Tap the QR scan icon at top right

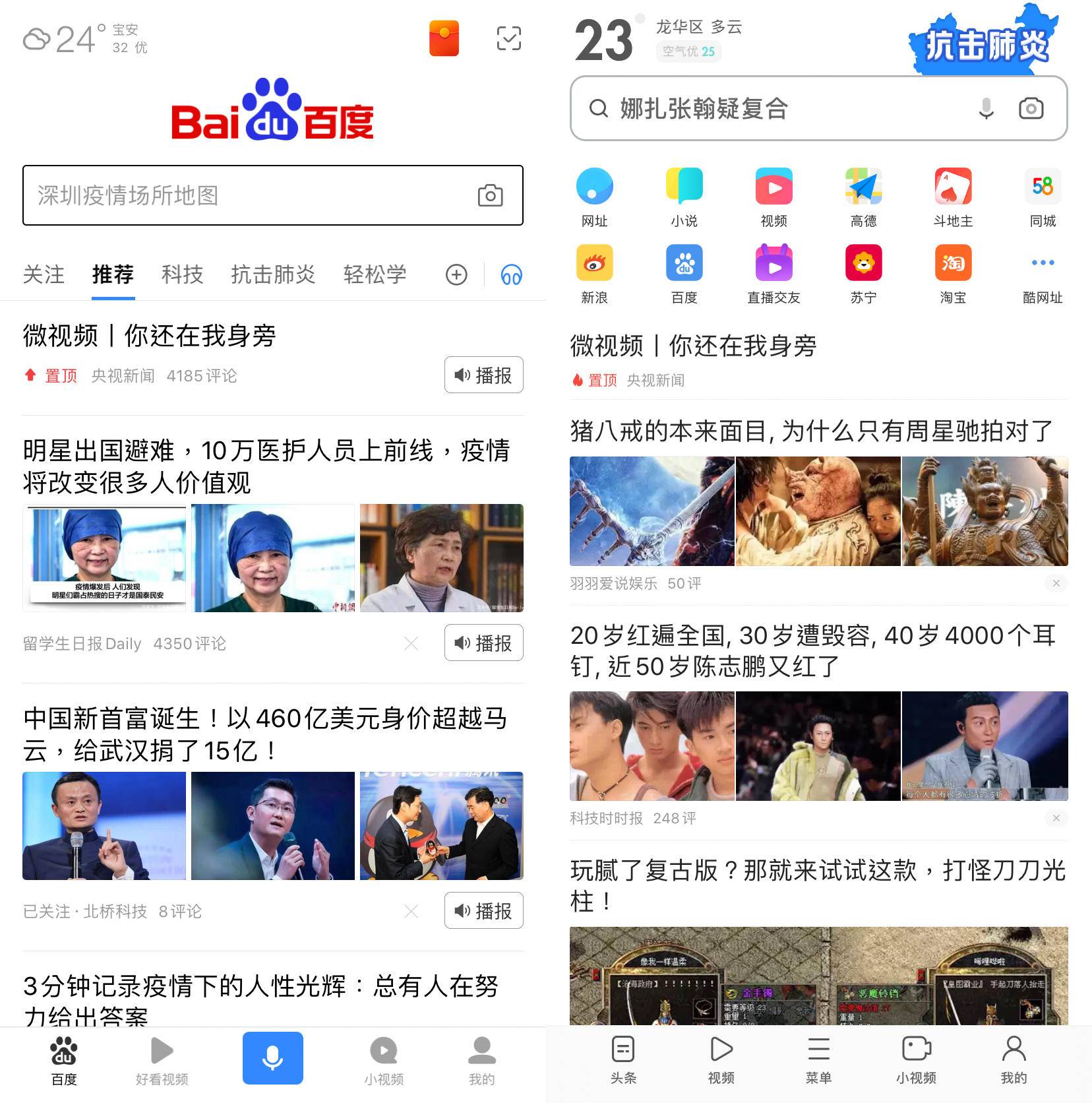509,40
